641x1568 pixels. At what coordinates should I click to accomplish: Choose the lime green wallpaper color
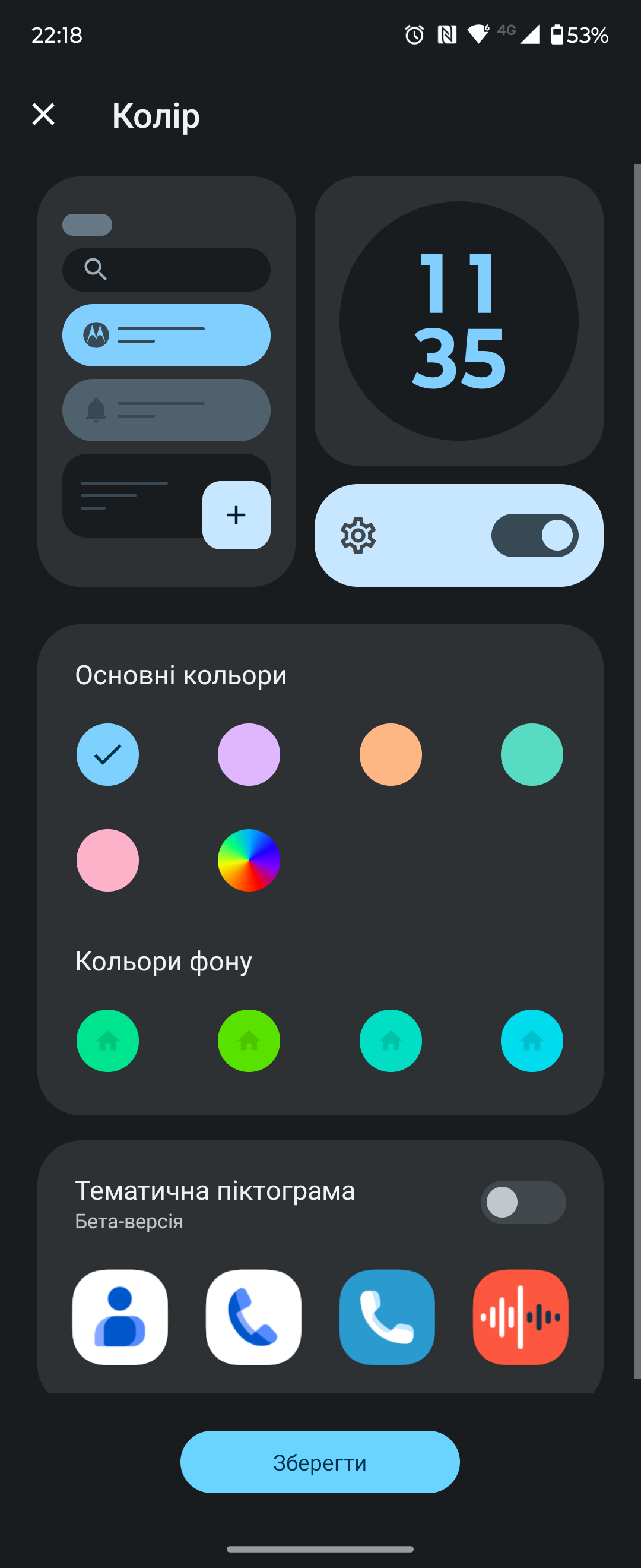pos(249,1040)
